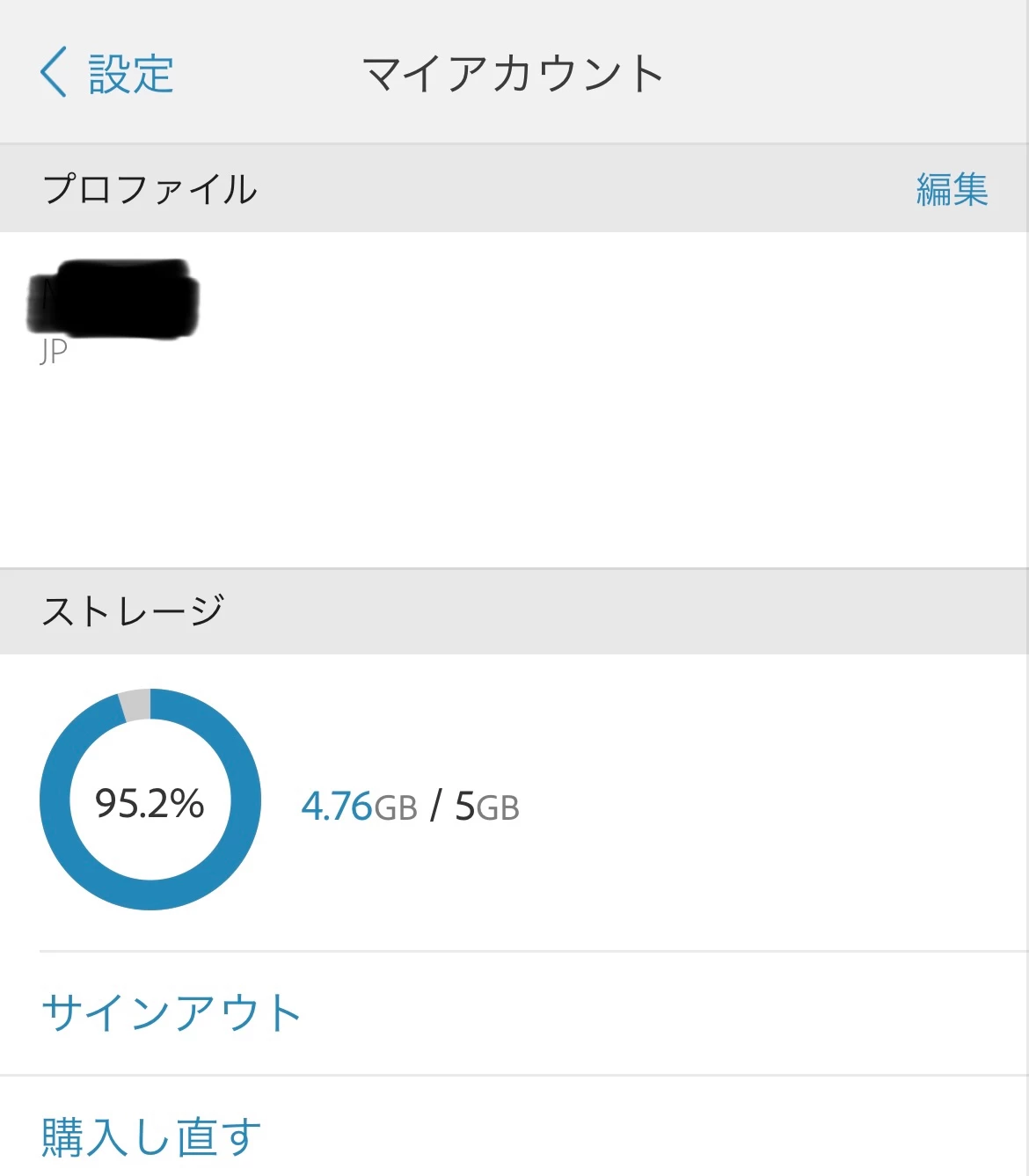The width and height of the screenshot is (1029, 1176).
Task: Go back to 設定
Action: click(107, 73)
